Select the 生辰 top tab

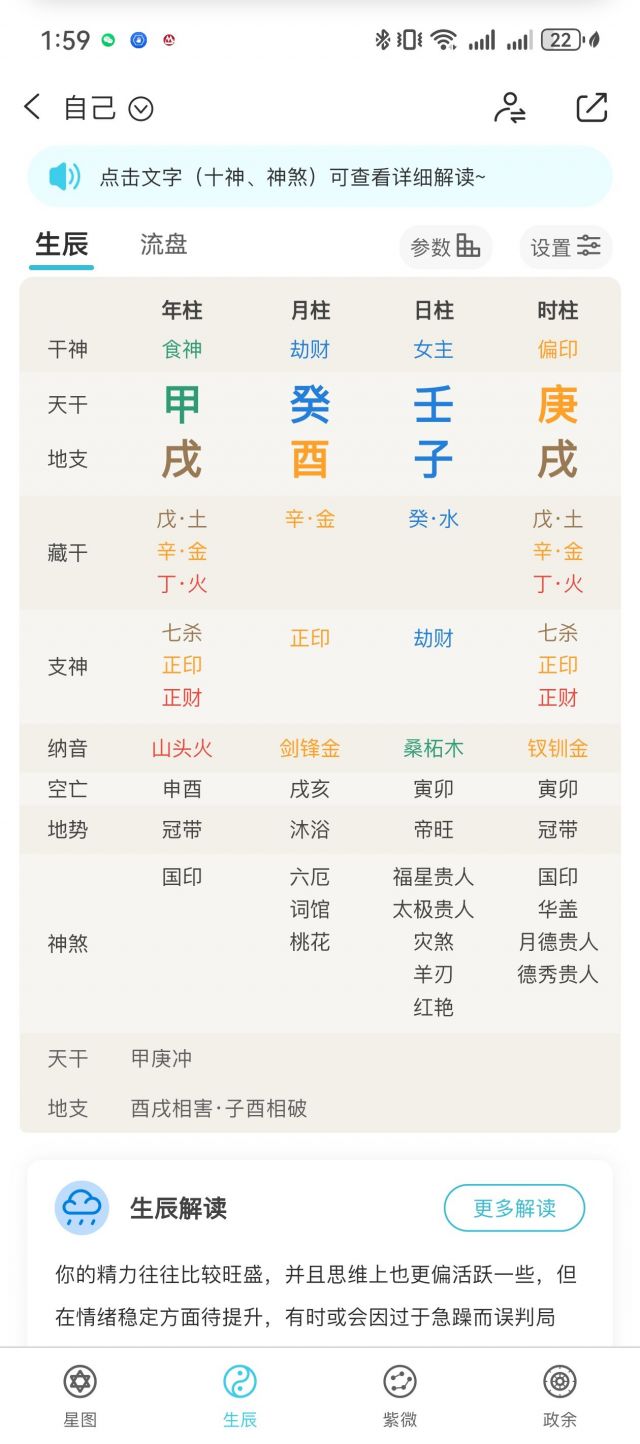click(x=62, y=245)
